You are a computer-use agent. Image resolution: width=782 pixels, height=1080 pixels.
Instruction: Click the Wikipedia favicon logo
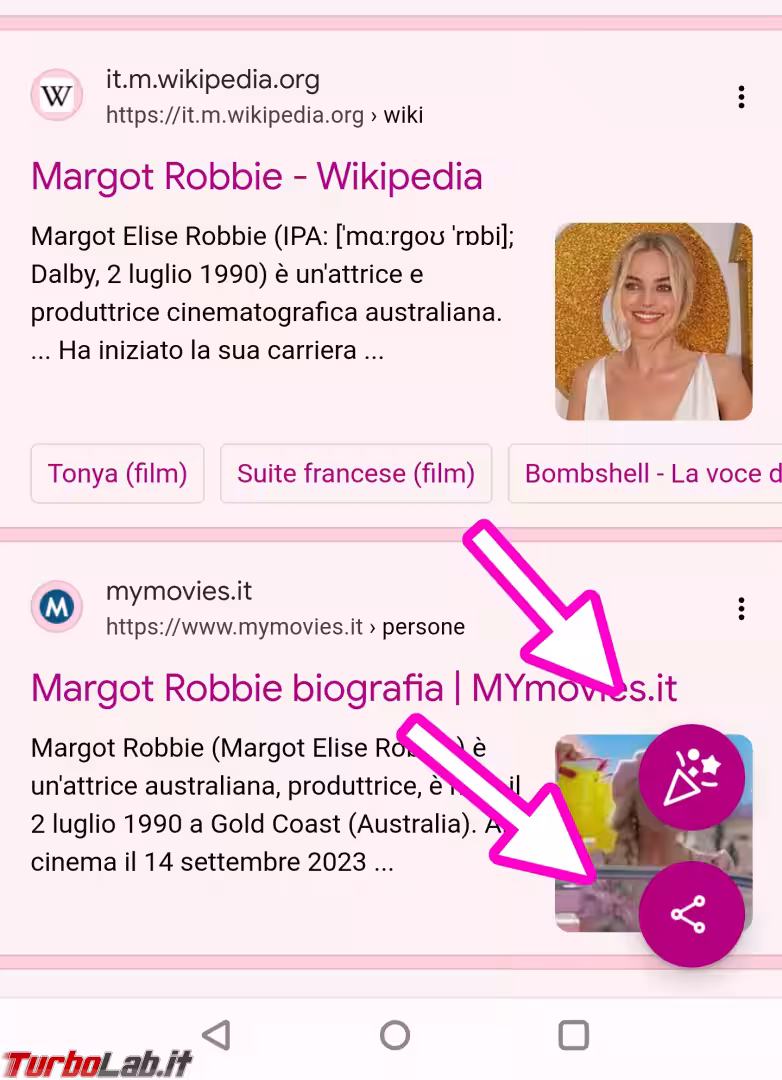(56, 95)
